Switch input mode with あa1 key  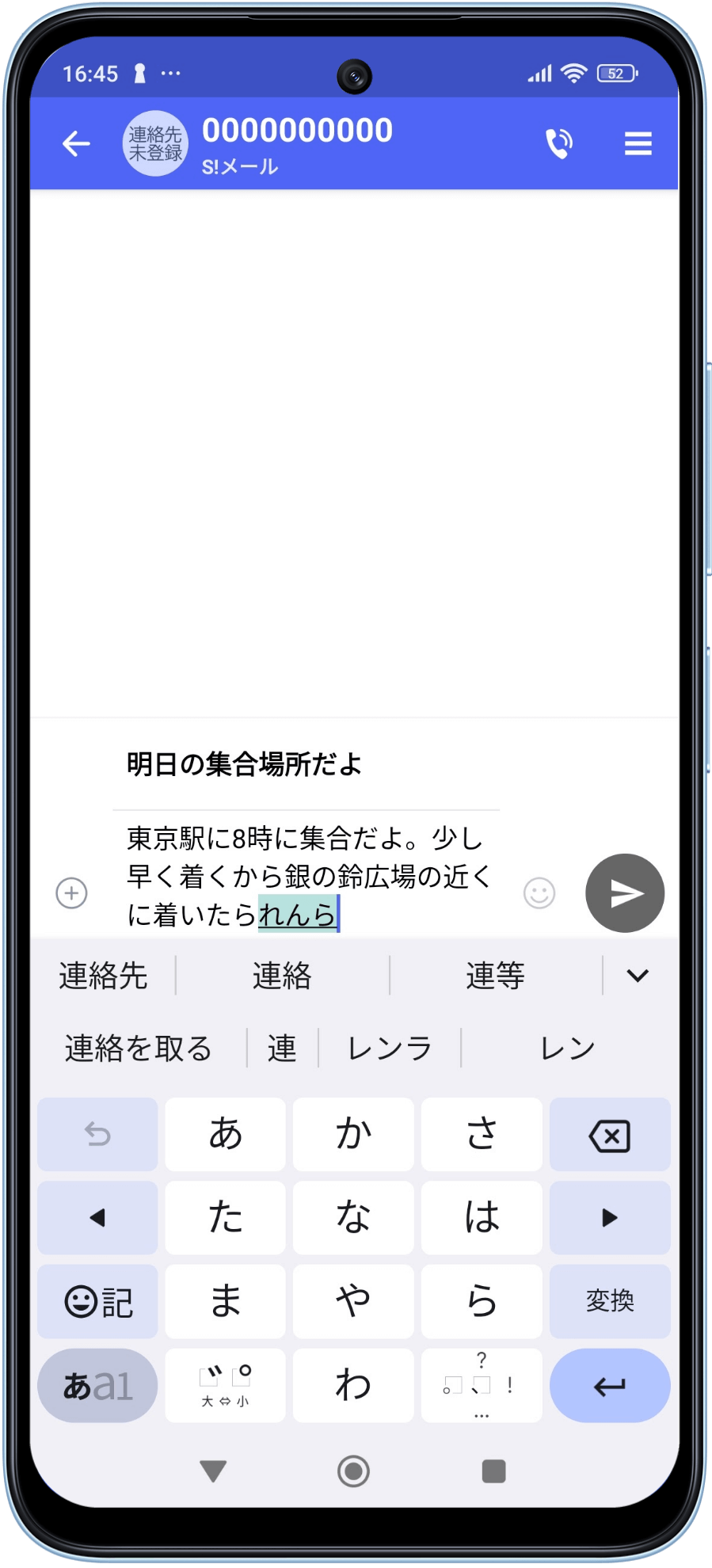click(x=97, y=1385)
